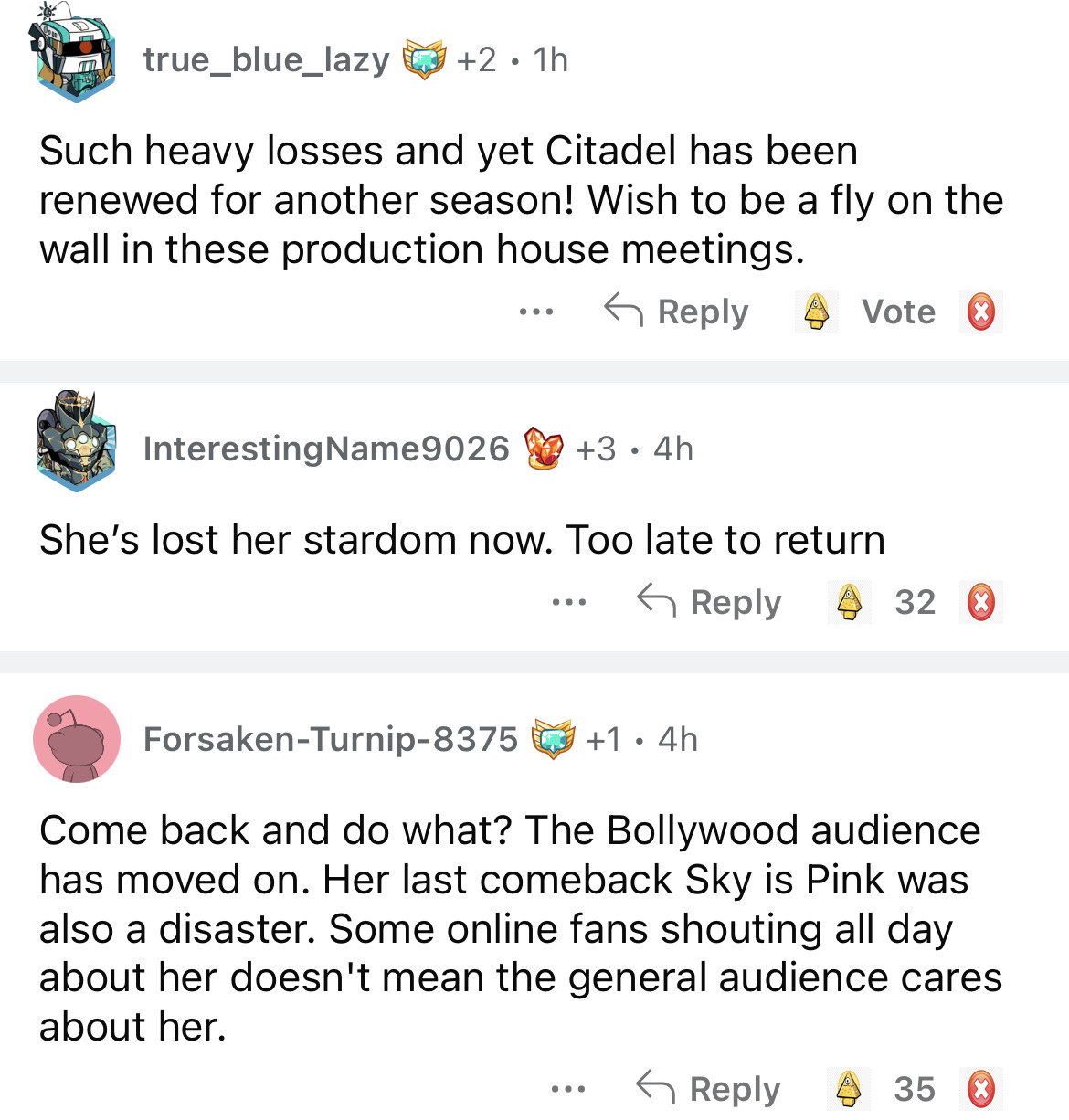
Task: Downvote true_blue_lazy's comment
Action: coord(980,312)
